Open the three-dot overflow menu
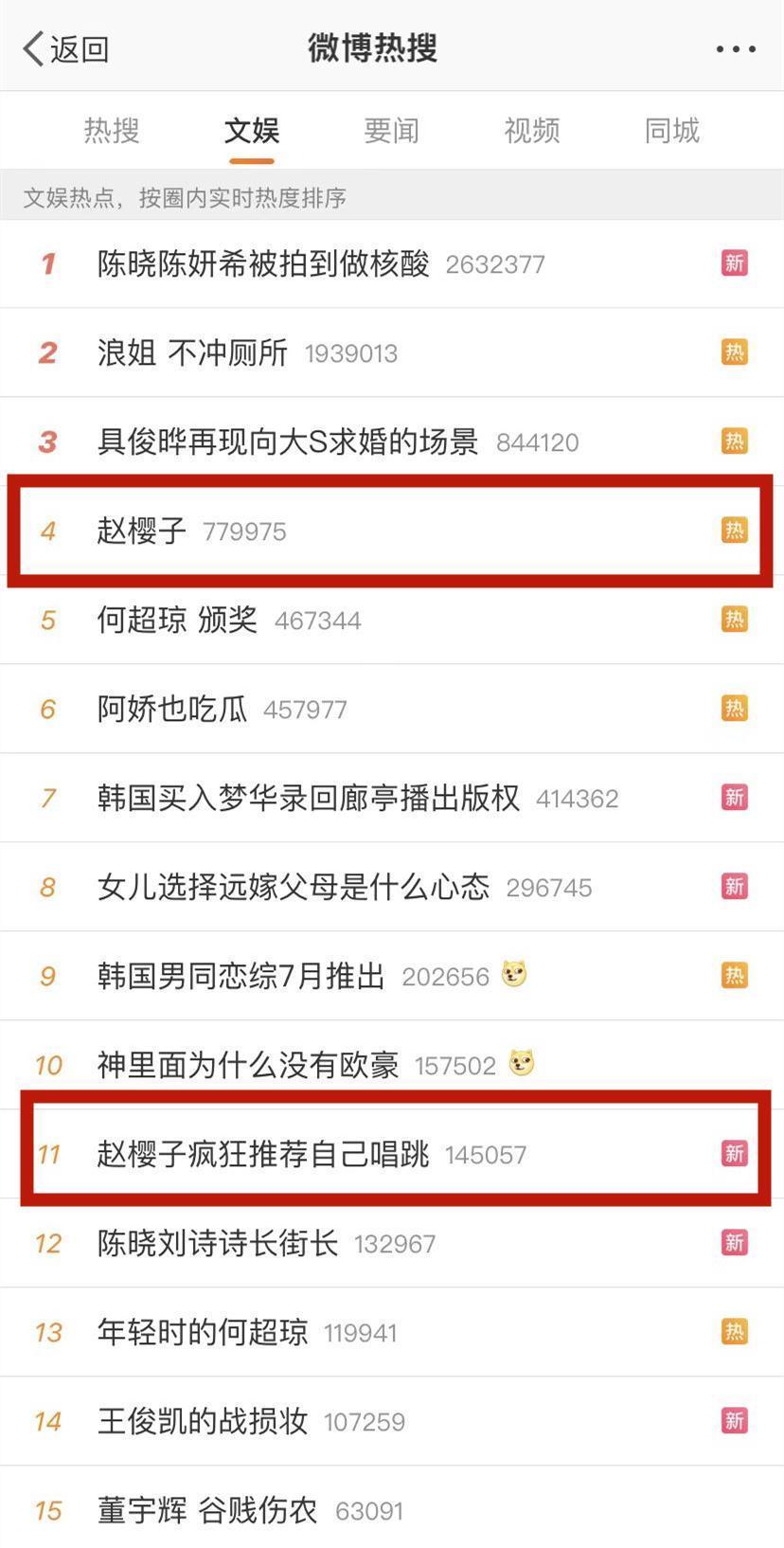784x1548 pixels. 735,48
